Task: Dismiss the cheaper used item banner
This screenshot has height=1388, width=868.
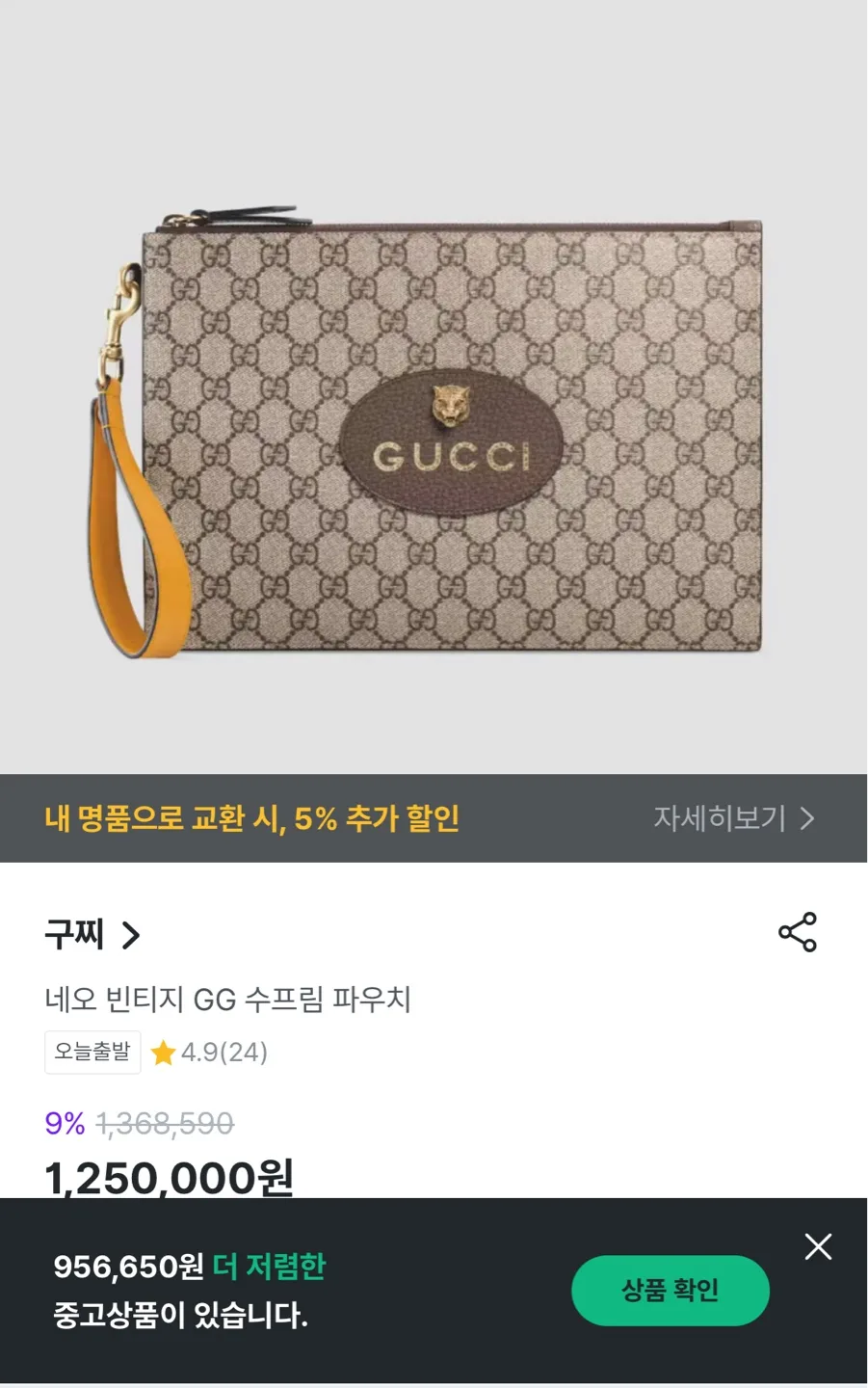Action: pos(818,1246)
